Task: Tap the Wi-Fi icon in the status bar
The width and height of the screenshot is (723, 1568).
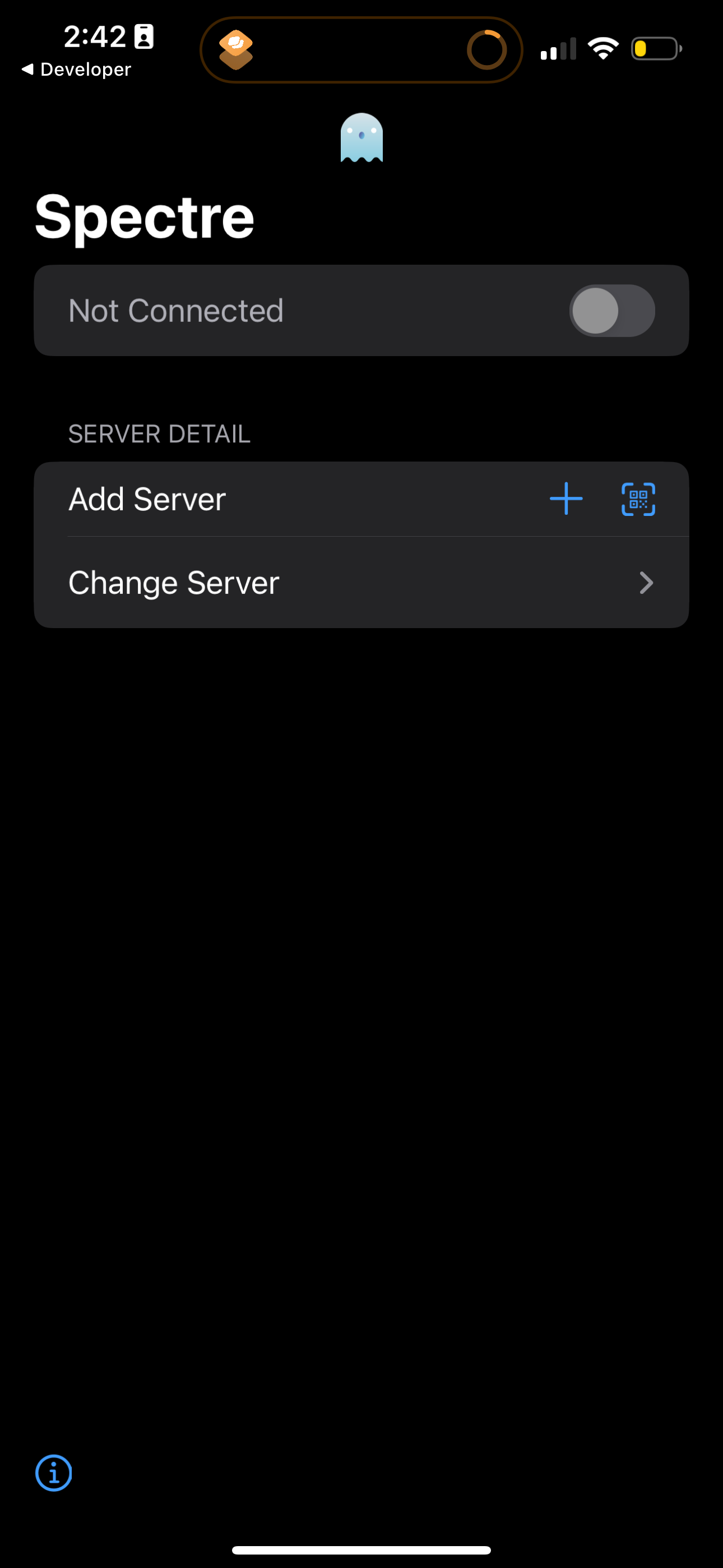Action: pyautogui.click(x=603, y=48)
